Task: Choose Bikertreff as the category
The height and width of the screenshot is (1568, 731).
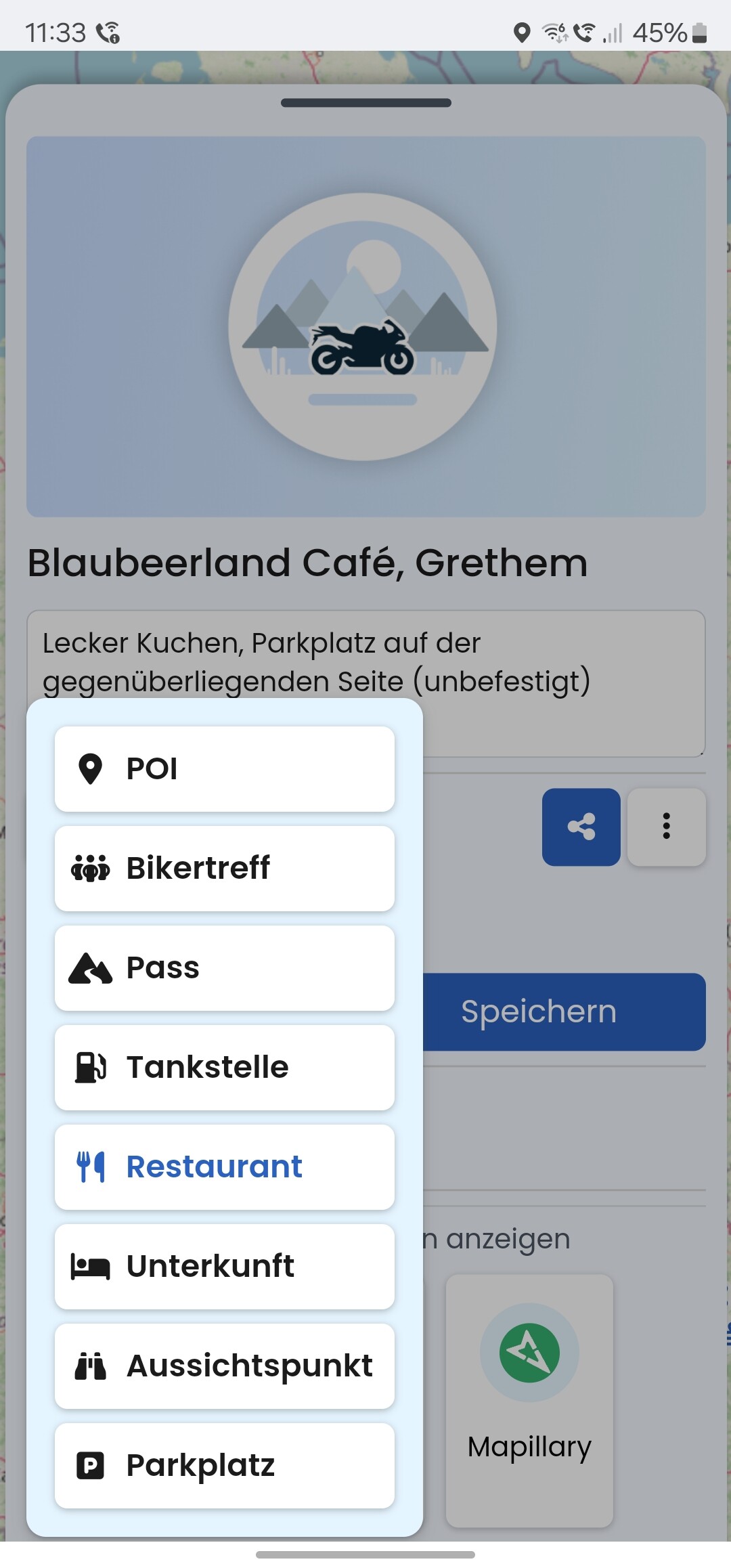Action: (x=224, y=868)
